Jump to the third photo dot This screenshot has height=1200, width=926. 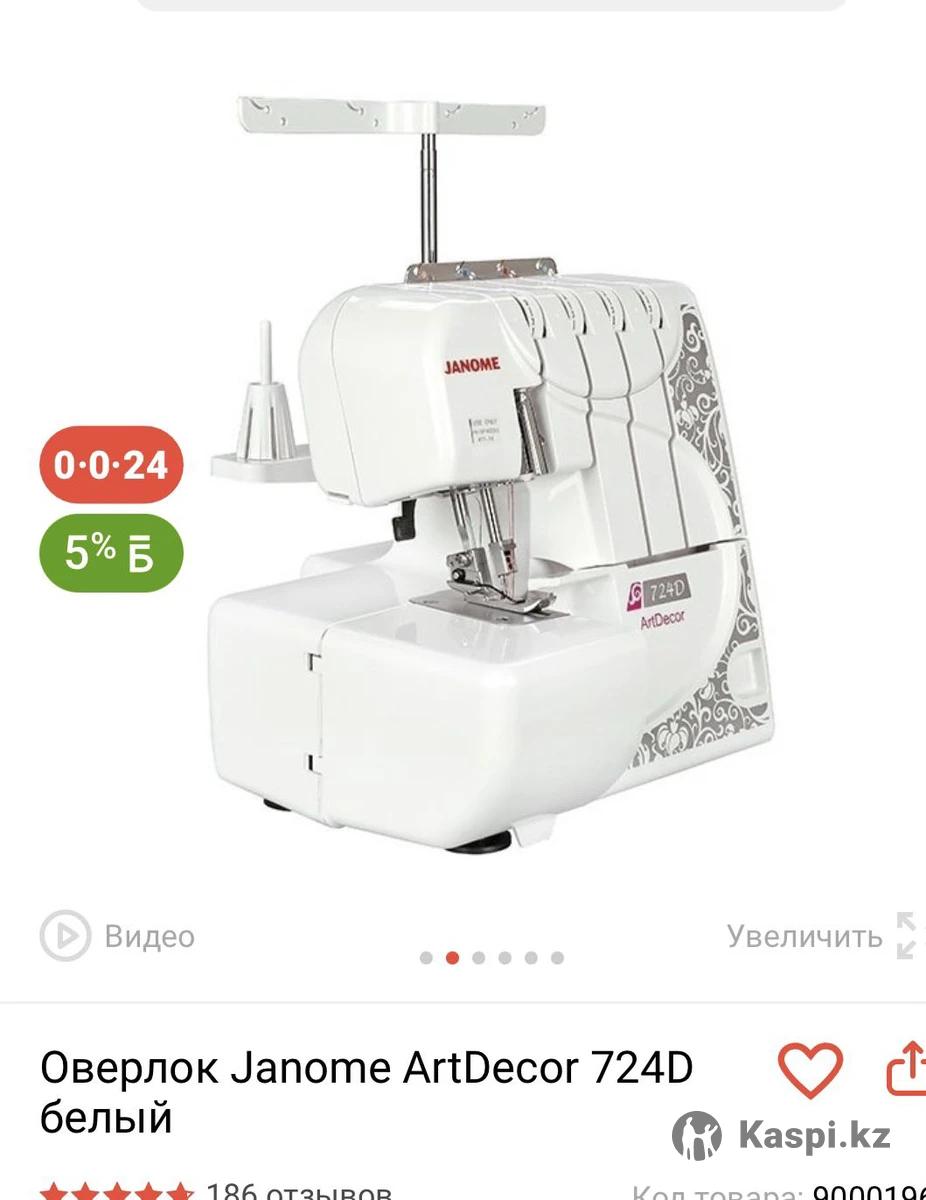click(478, 958)
